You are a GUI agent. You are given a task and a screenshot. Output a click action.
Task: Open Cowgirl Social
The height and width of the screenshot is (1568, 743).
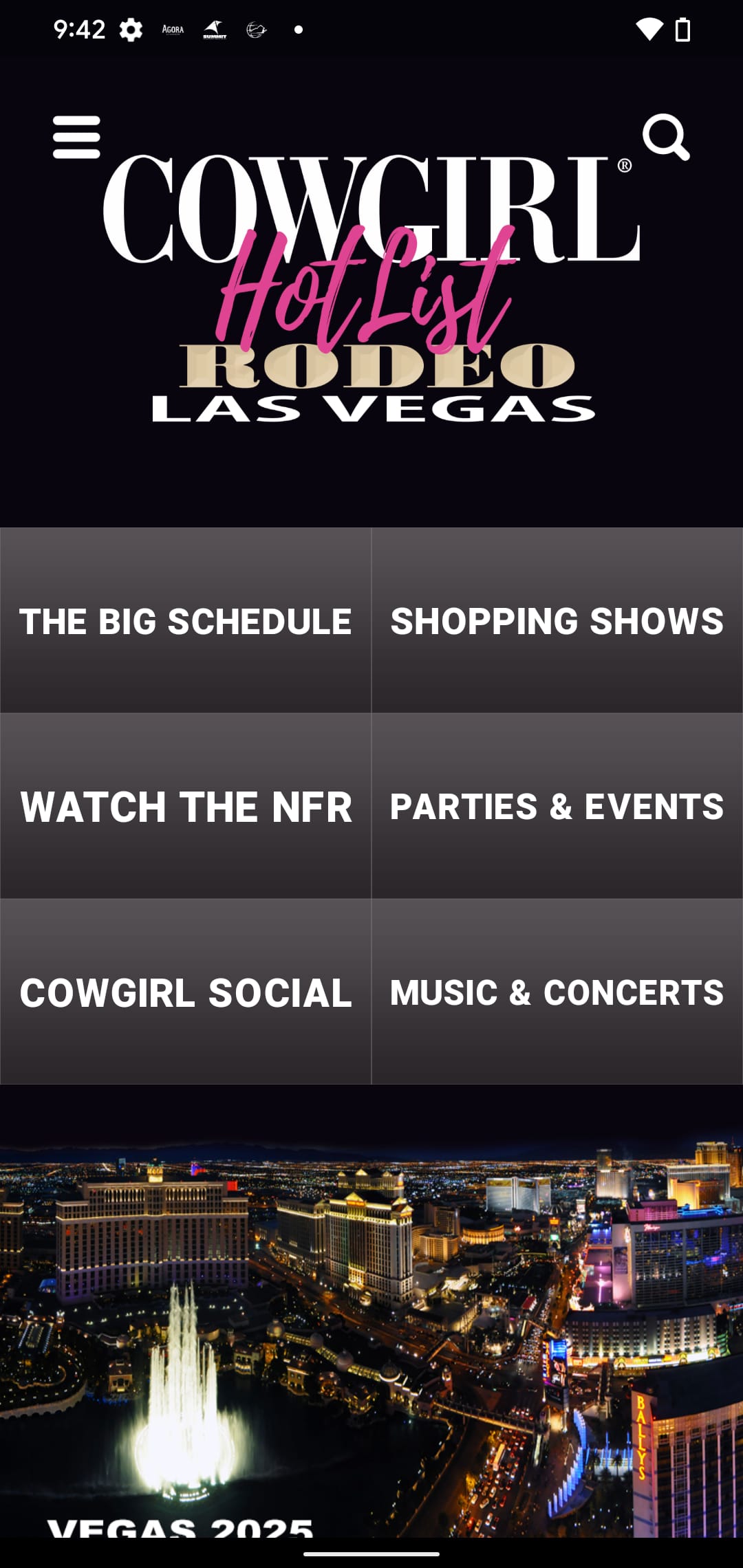[x=186, y=992]
